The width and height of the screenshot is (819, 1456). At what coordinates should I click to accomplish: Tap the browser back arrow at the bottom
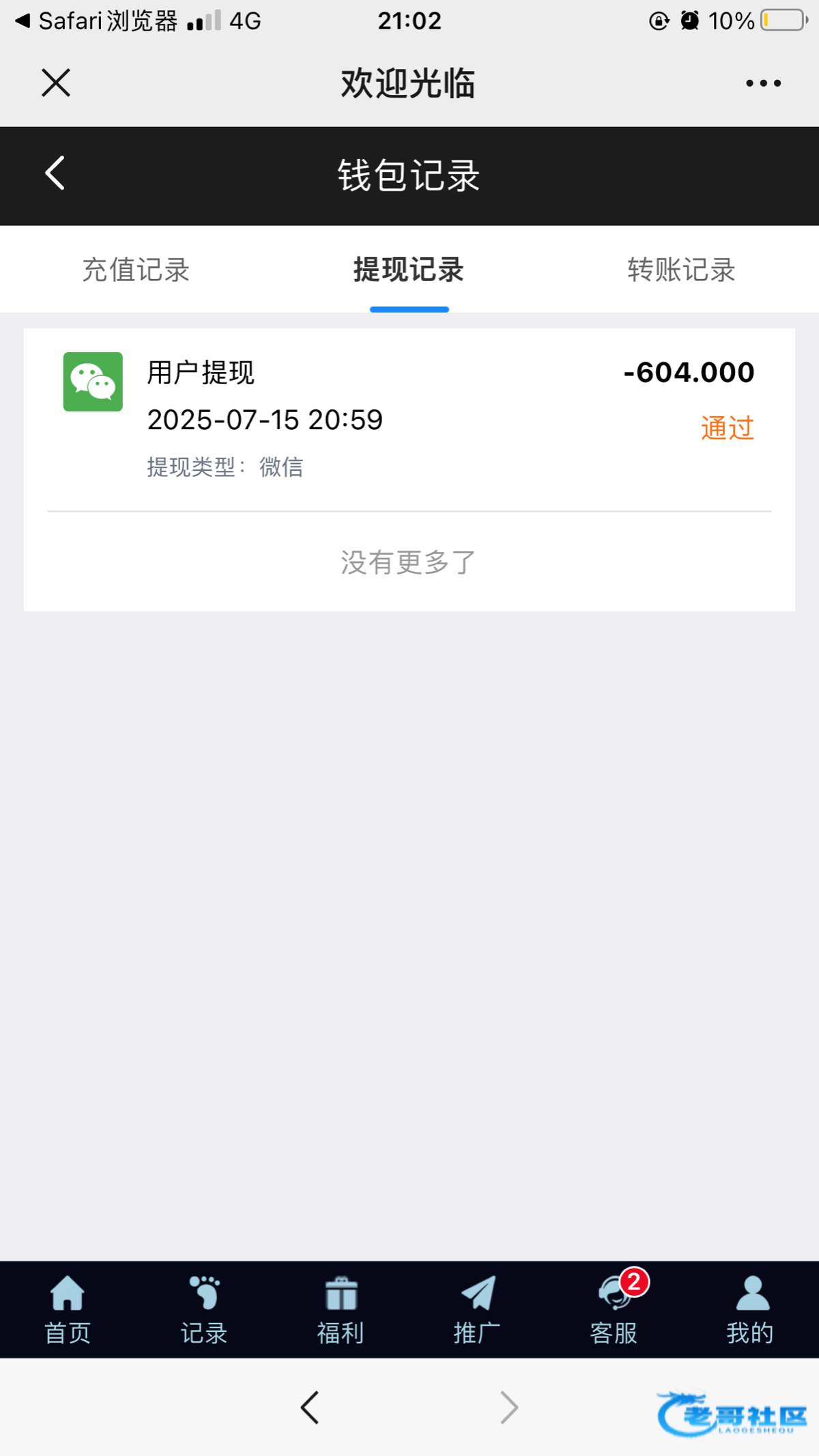310,1407
